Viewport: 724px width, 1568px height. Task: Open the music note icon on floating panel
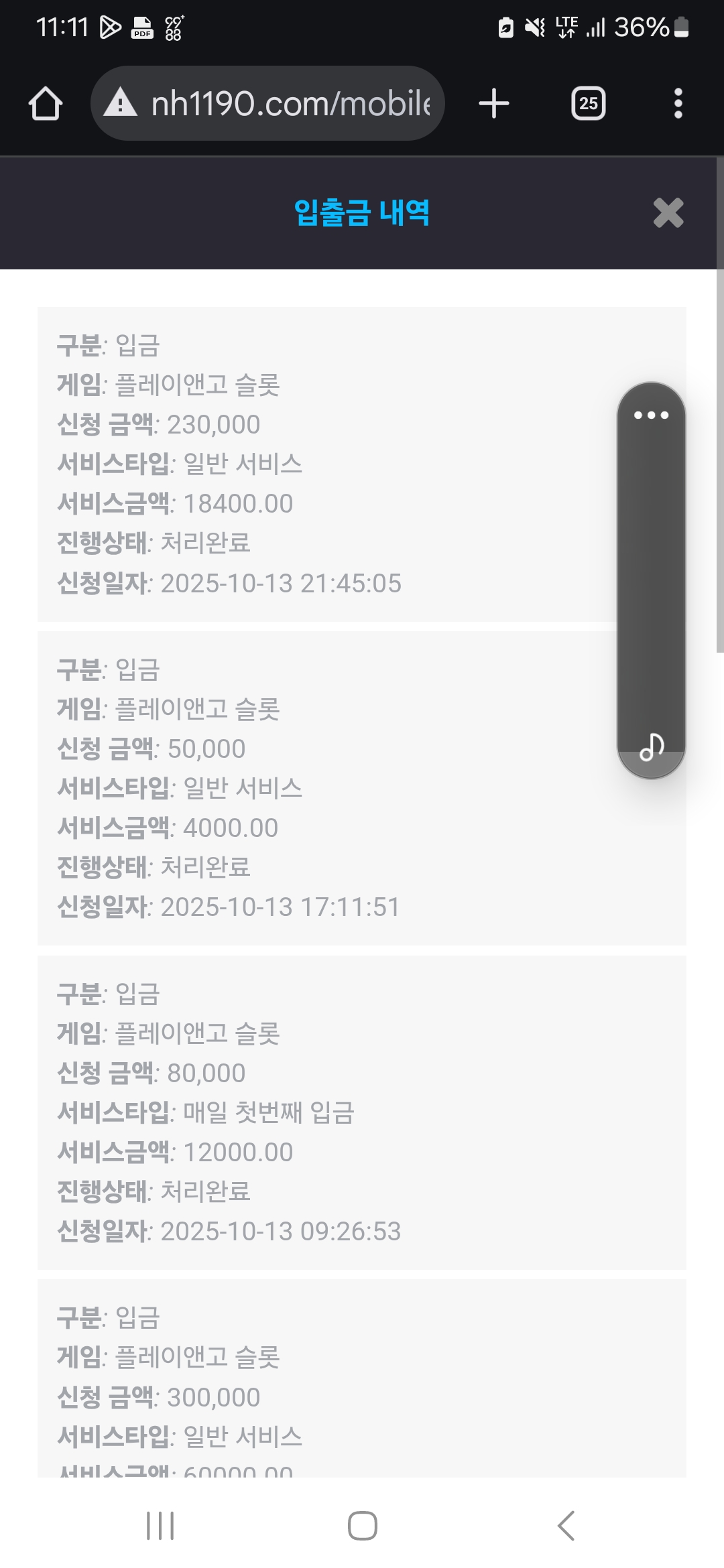tap(651, 752)
